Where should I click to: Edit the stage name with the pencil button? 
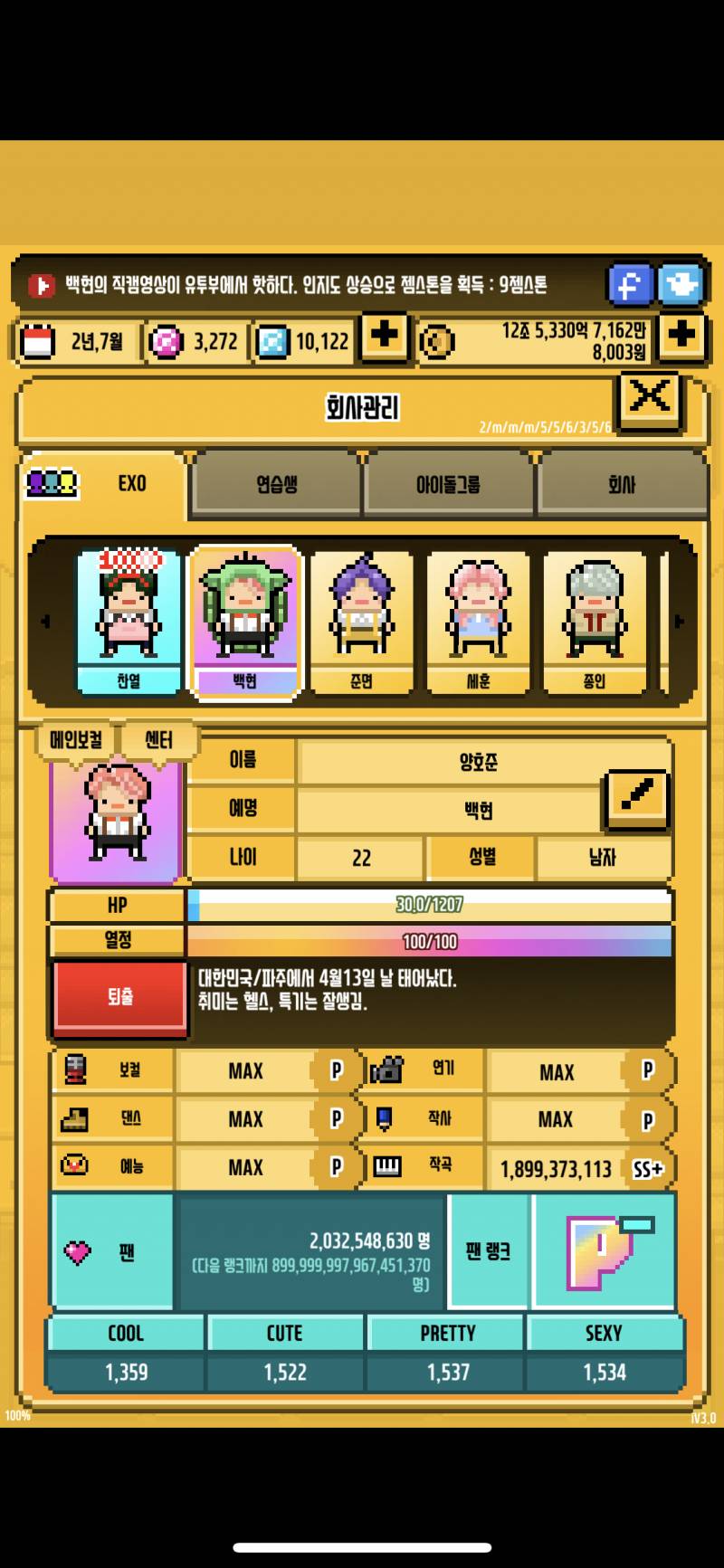[x=637, y=798]
